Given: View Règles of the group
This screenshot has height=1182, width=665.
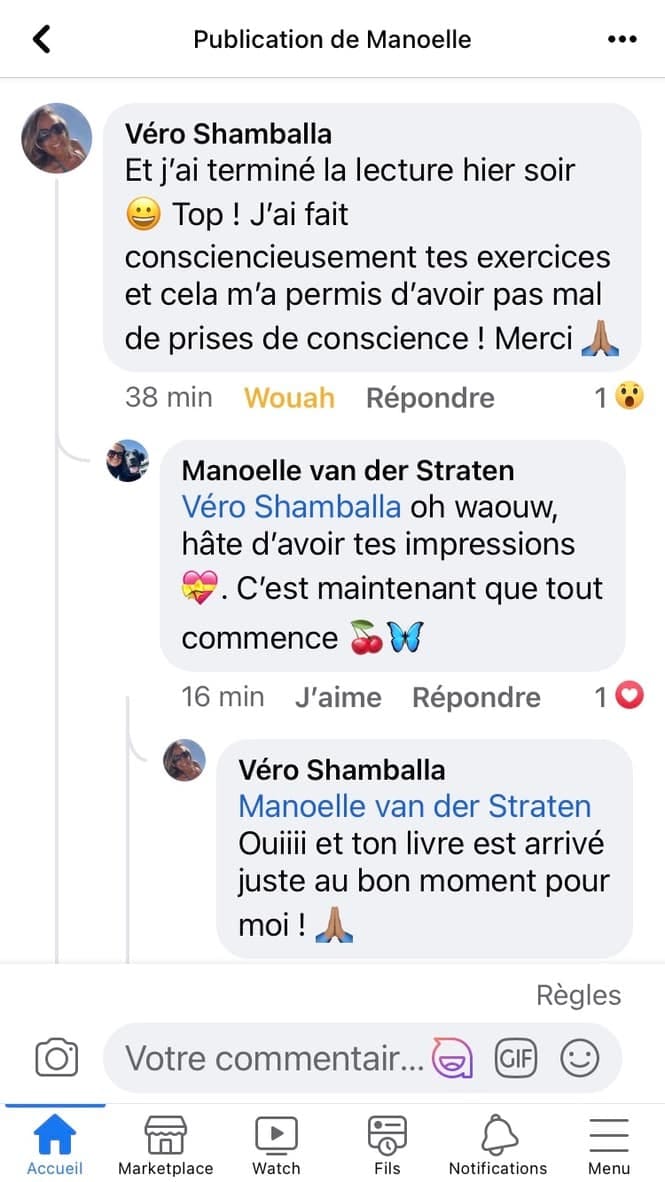Looking at the screenshot, I should point(578,995).
